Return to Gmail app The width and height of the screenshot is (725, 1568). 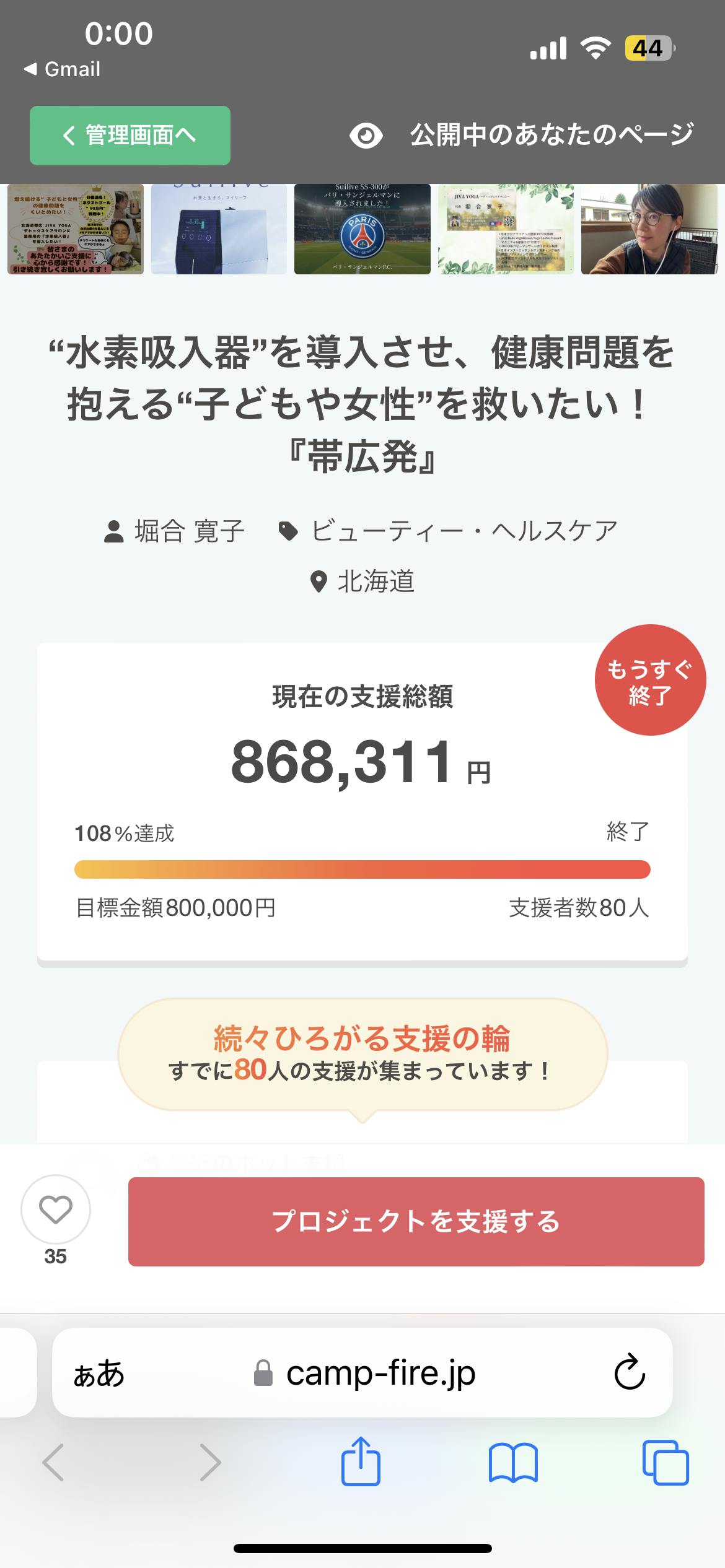(62, 69)
